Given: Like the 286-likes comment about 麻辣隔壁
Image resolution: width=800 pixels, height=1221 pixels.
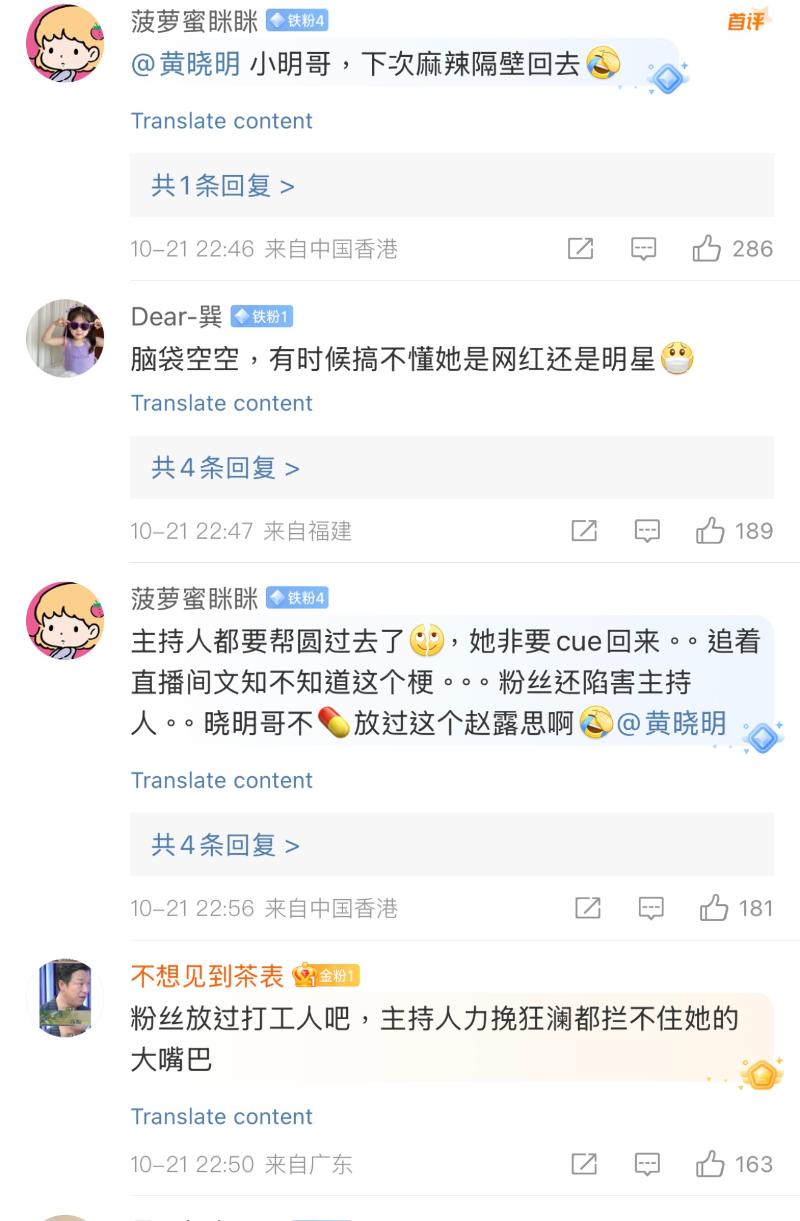Looking at the screenshot, I should tap(708, 249).
